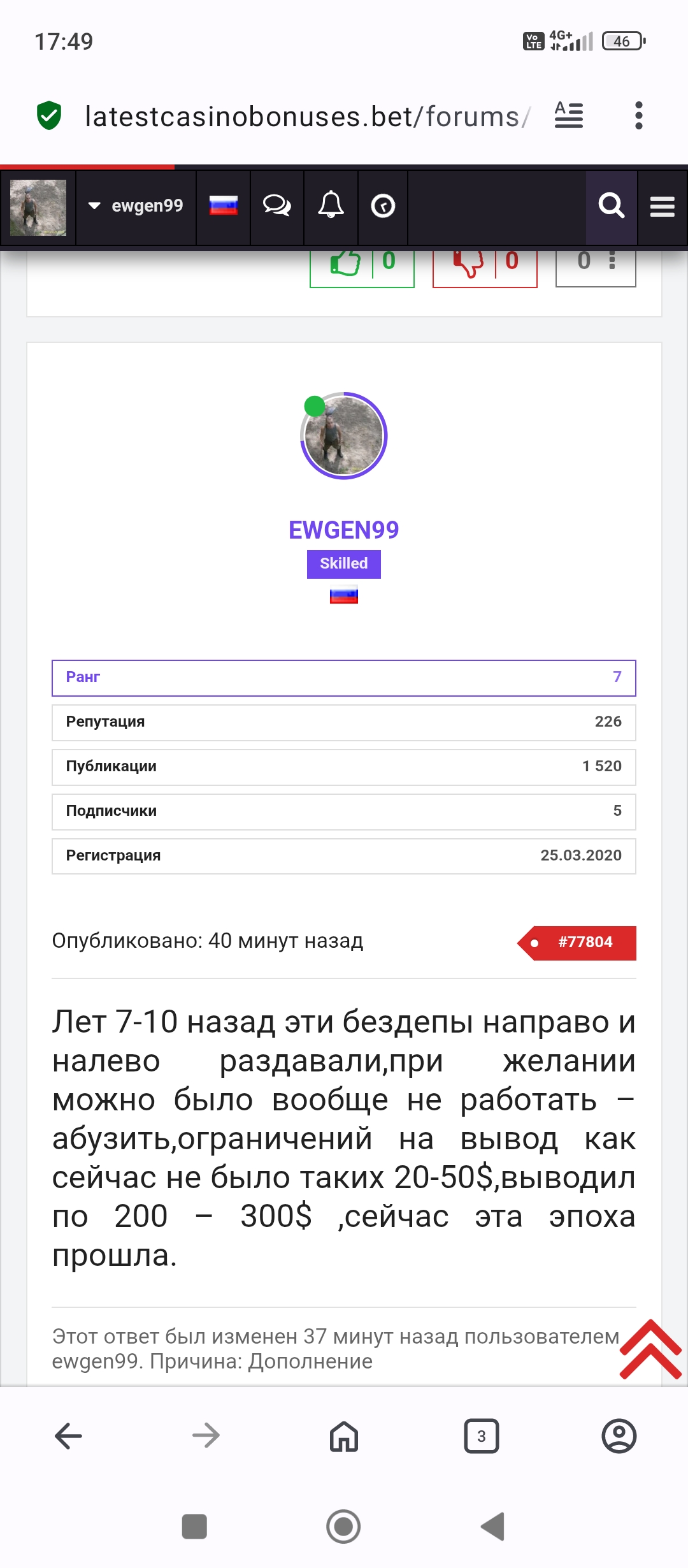Open EWGEN99 user profile name link

pyautogui.click(x=343, y=530)
